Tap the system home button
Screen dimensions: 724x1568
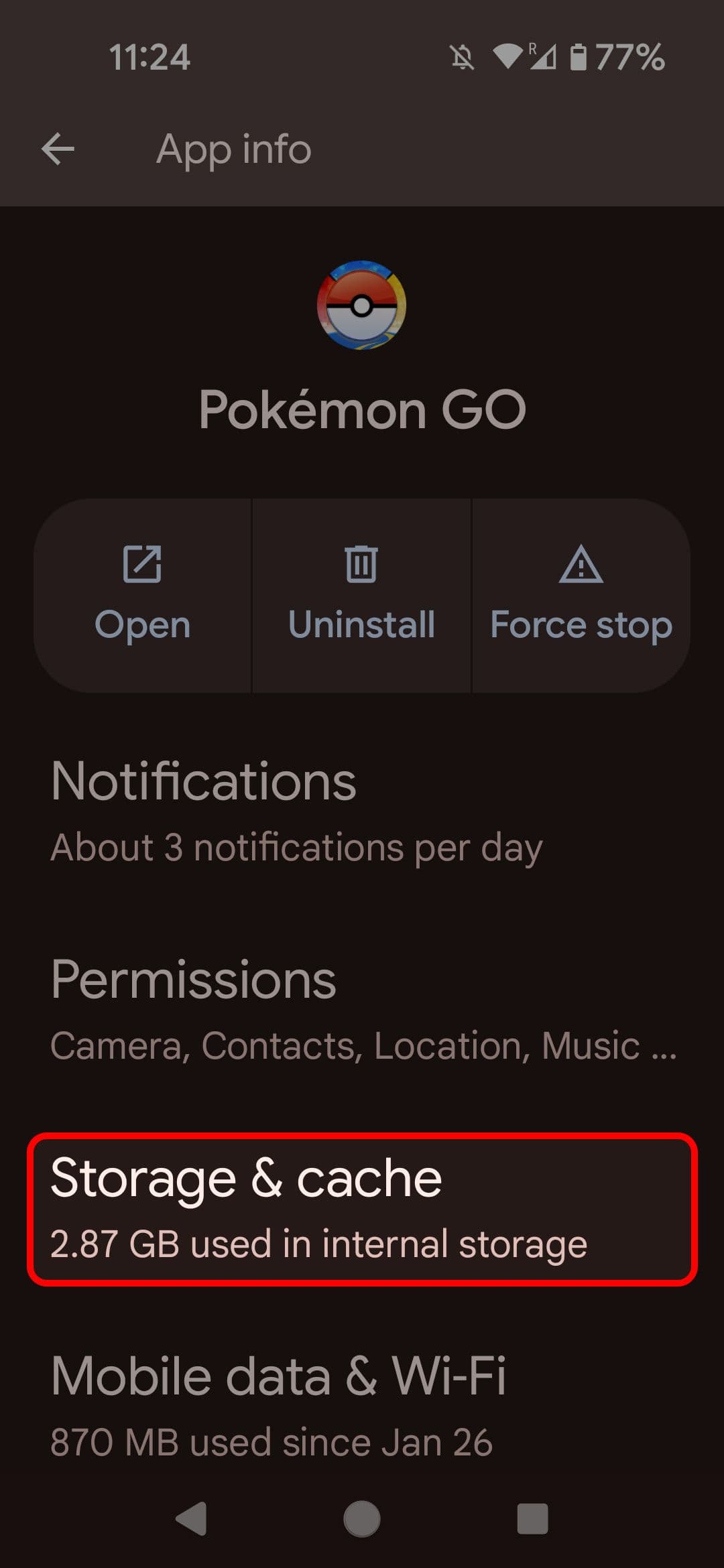362,1518
